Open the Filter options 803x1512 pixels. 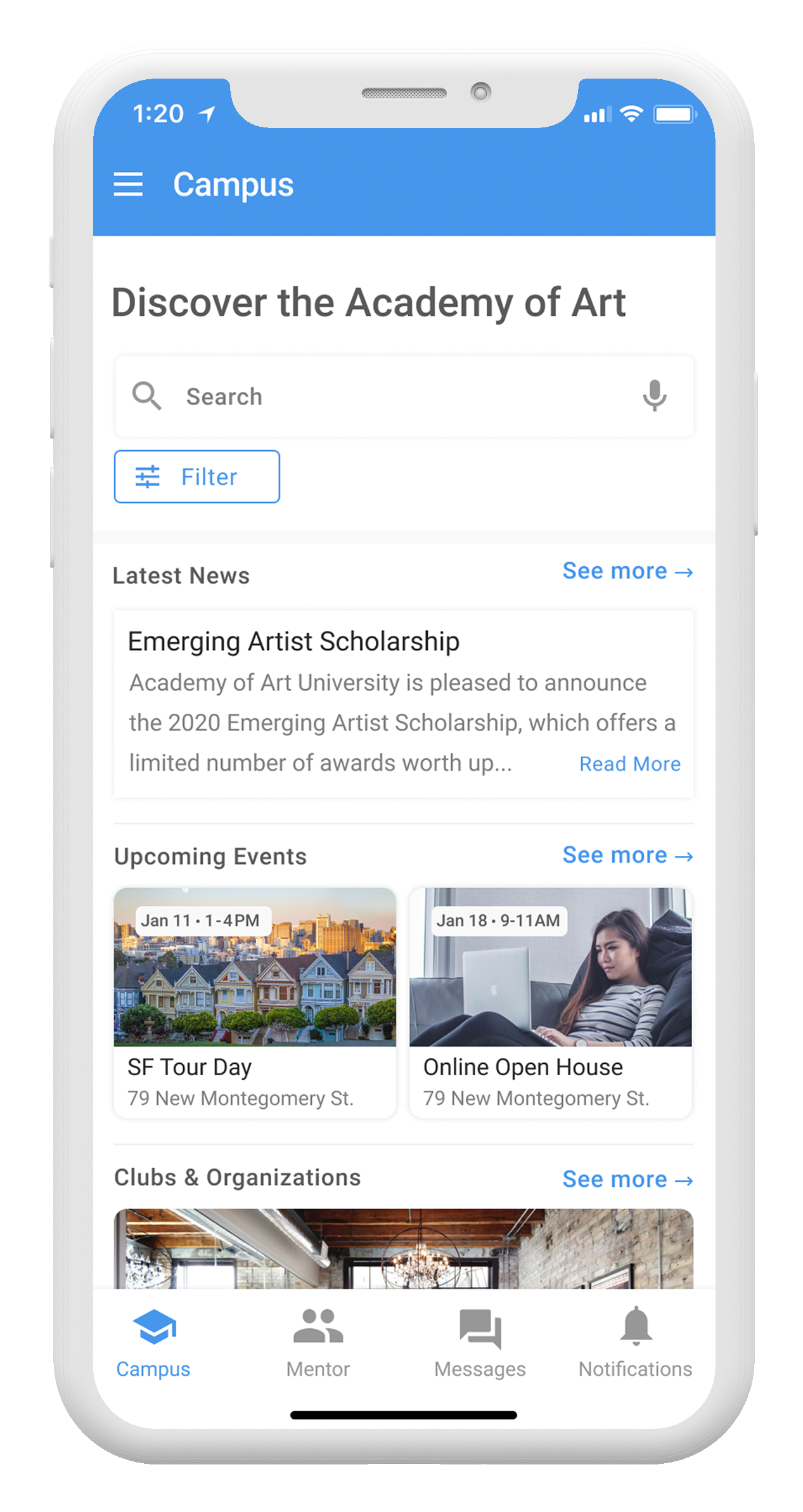coord(196,477)
